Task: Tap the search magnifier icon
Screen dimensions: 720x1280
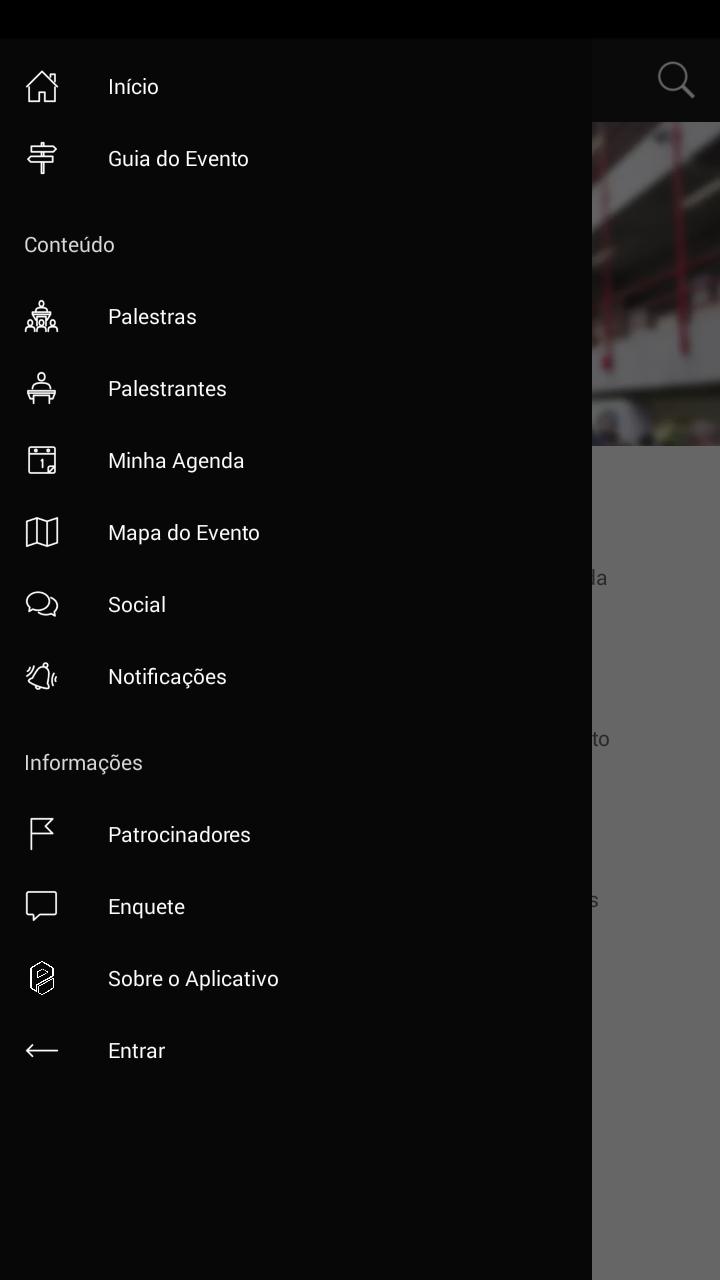Action: [676, 80]
